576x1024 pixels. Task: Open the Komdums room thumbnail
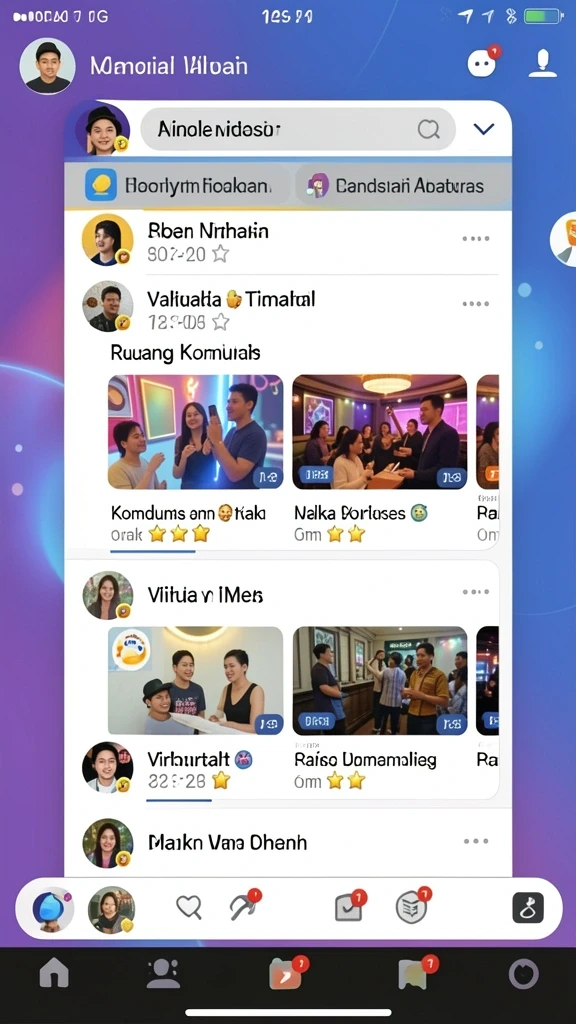pos(195,432)
